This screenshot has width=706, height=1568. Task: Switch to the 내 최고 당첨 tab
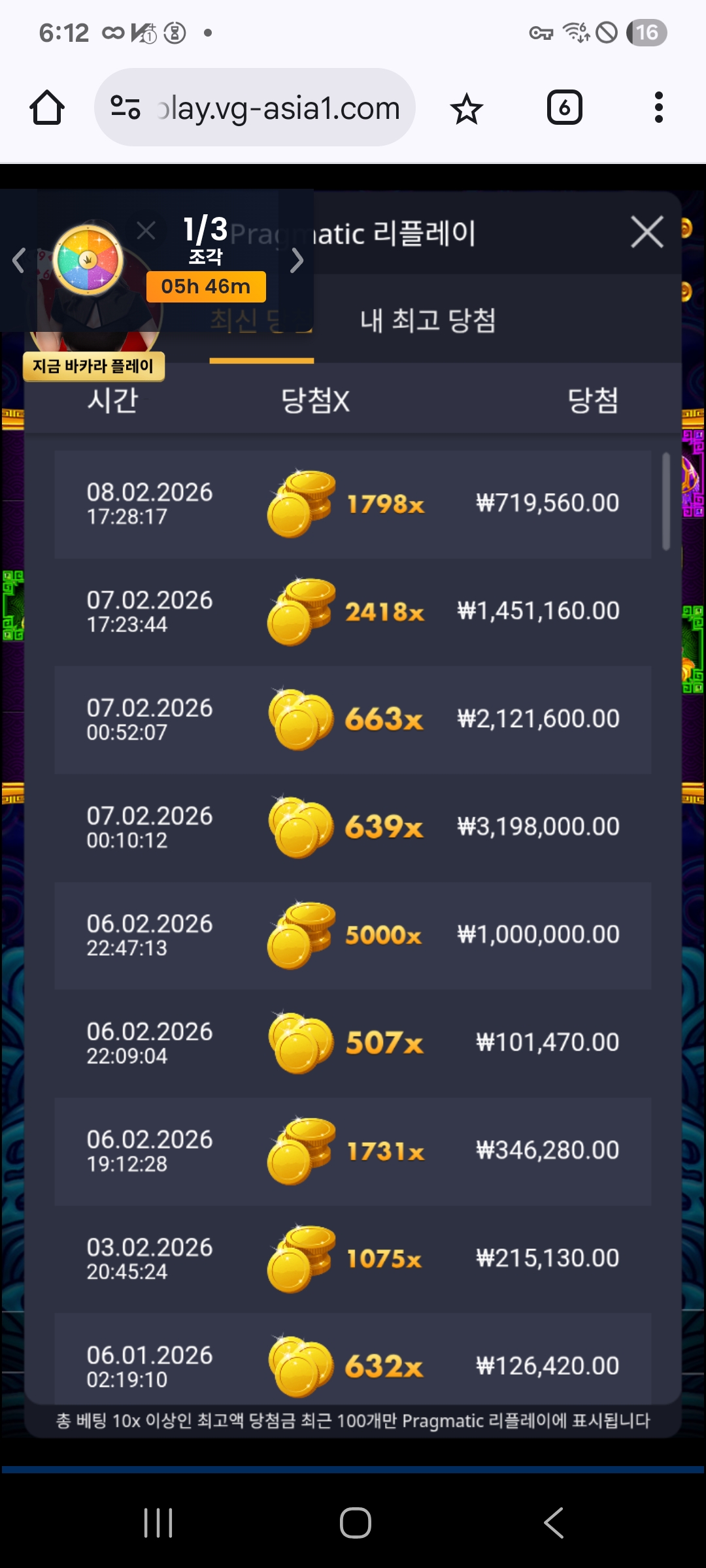pyautogui.click(x=428, y=321)
